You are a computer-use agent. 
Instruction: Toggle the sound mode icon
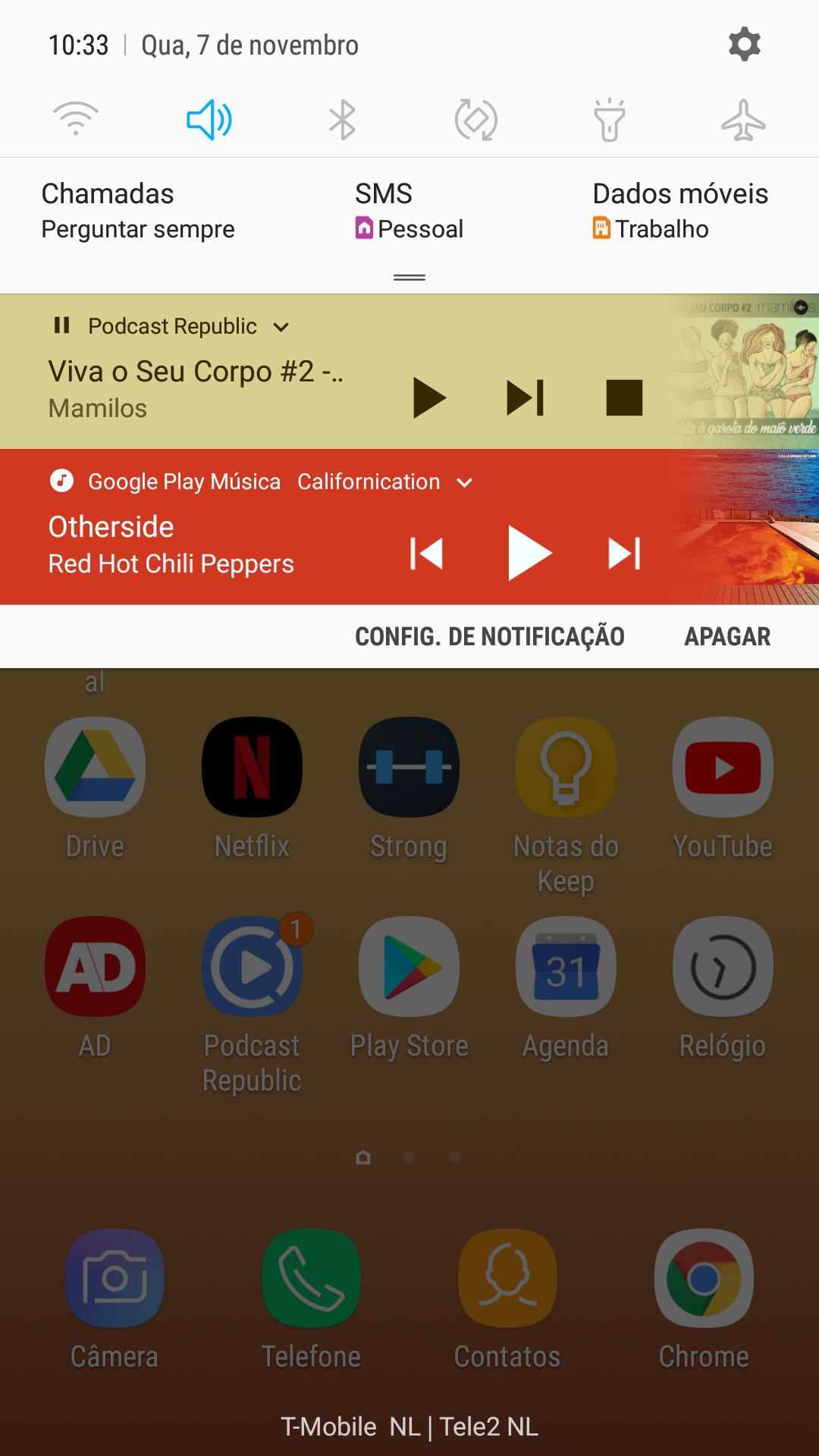pyautogui.click(x=209, y=120)
